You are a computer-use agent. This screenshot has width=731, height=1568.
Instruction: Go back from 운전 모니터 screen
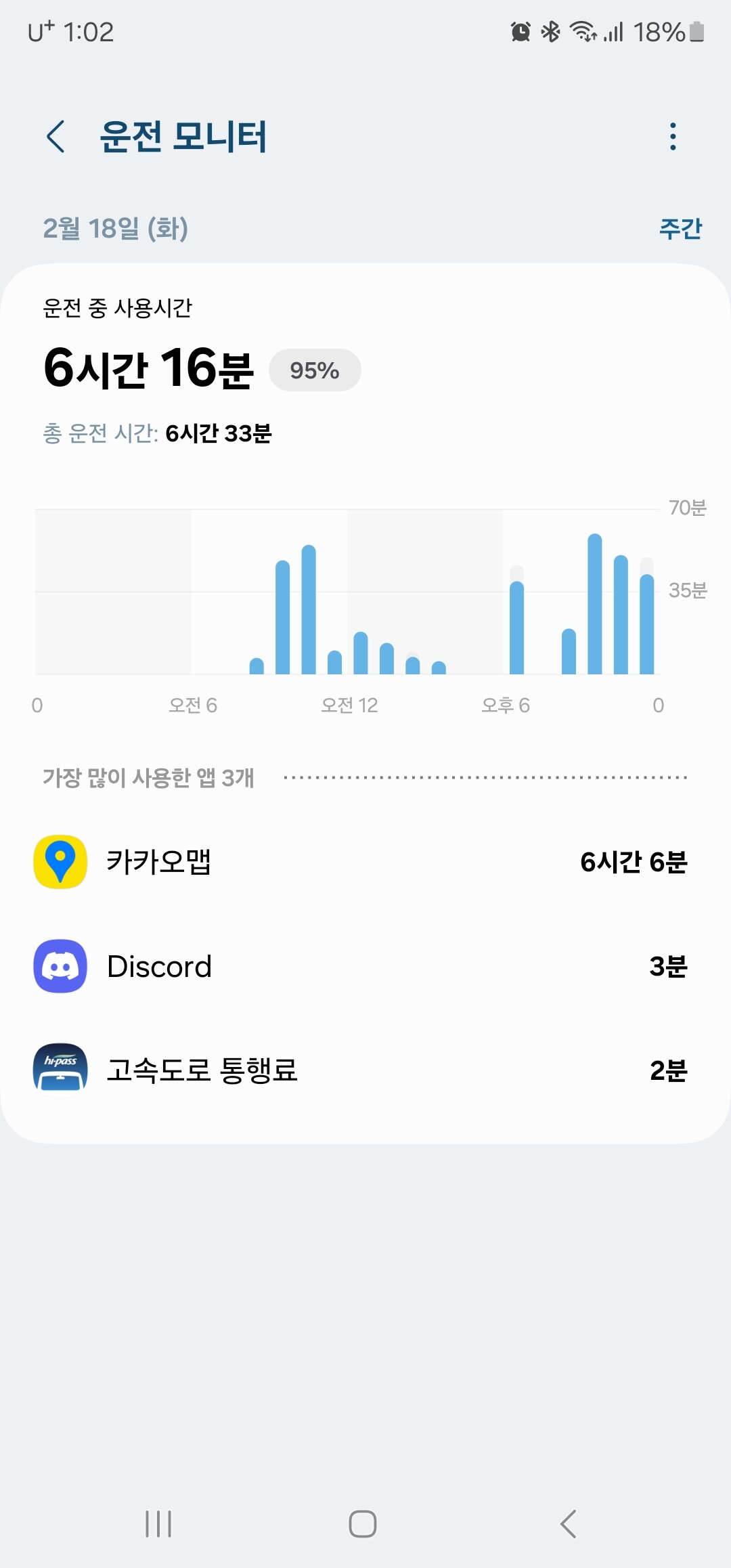[56, 137]
